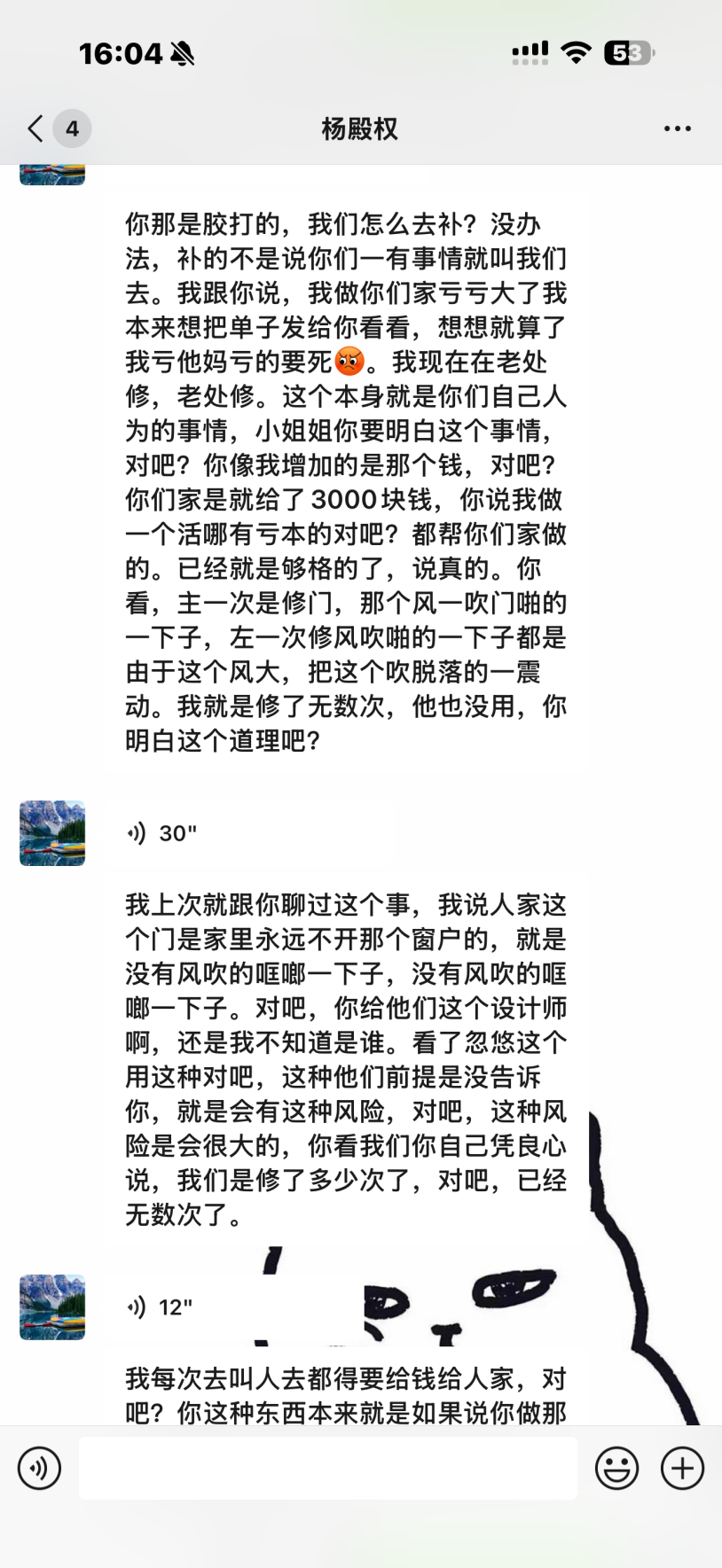Open the chat info overflow menu
Viewport: 722px width, 1568px height.
677,129
